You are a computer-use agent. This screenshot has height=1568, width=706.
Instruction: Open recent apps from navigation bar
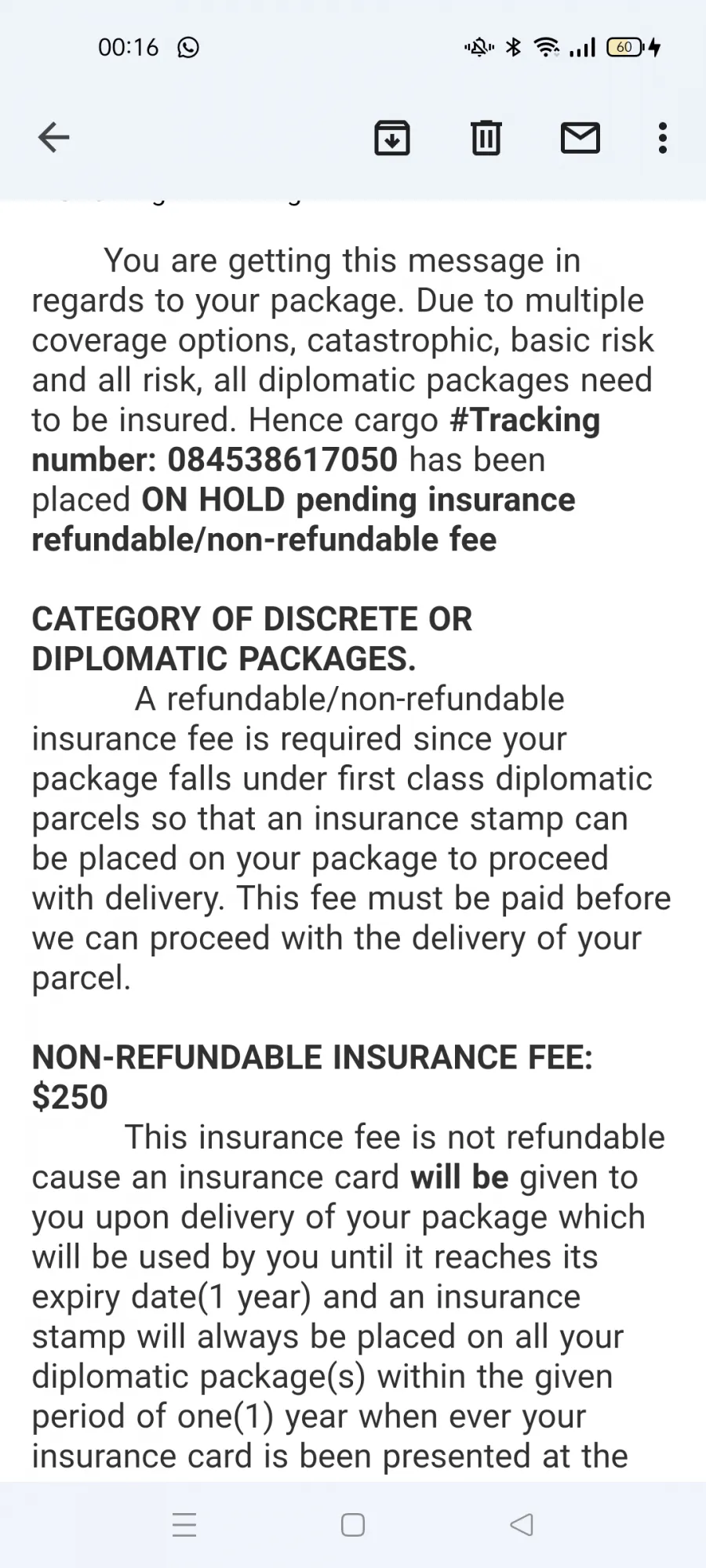(x=184, y=1525)
